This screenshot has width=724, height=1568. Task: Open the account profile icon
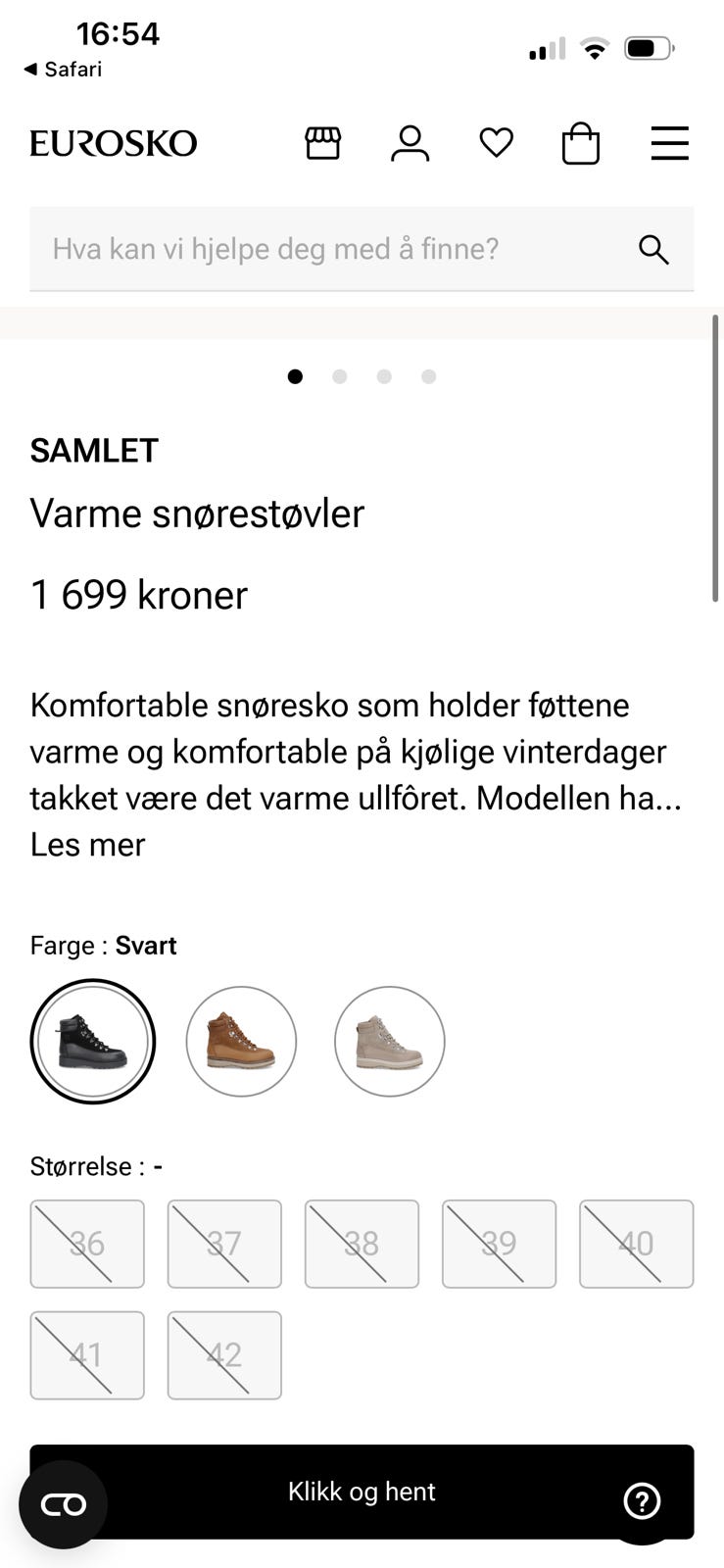410,143
